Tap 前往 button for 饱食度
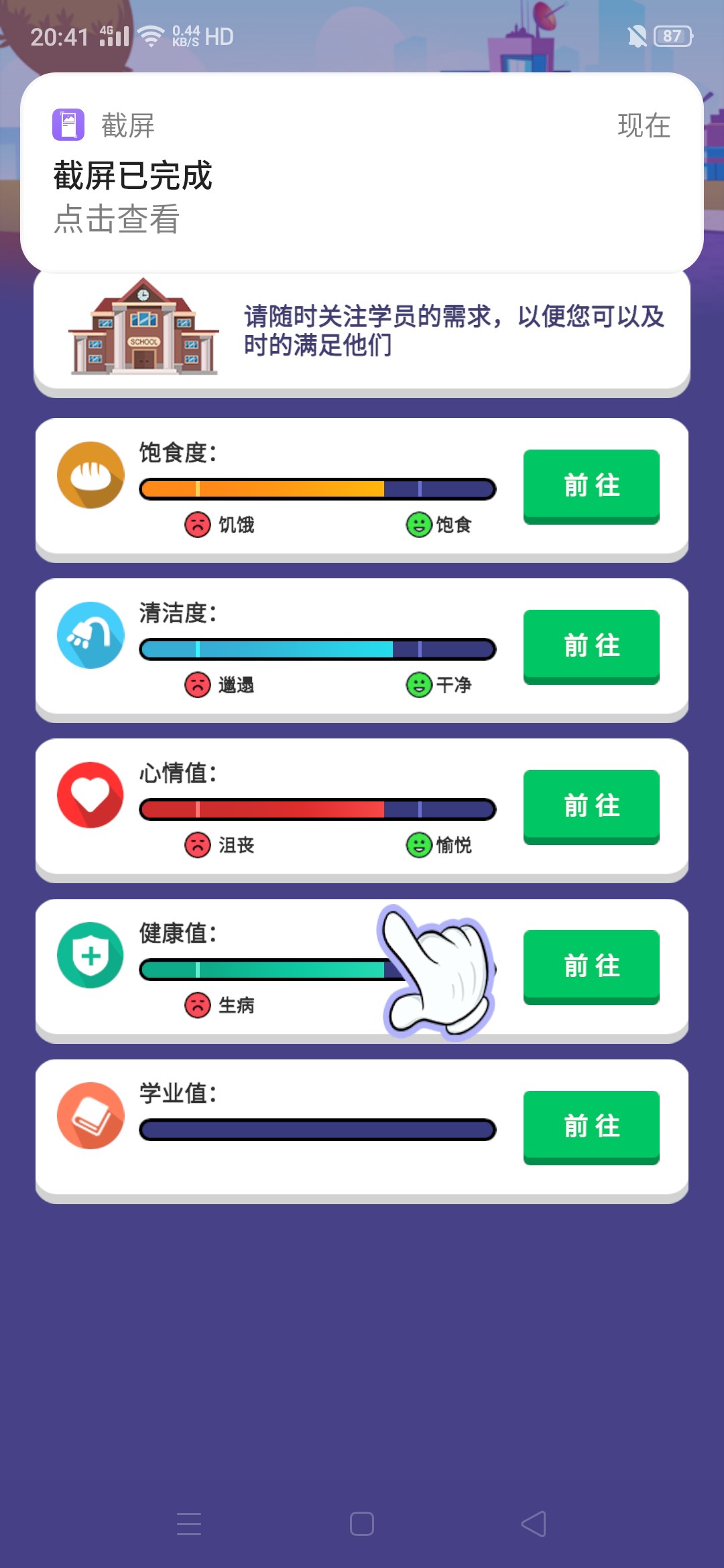Viewport: 724px width, 1568px height. pos(591,485)
